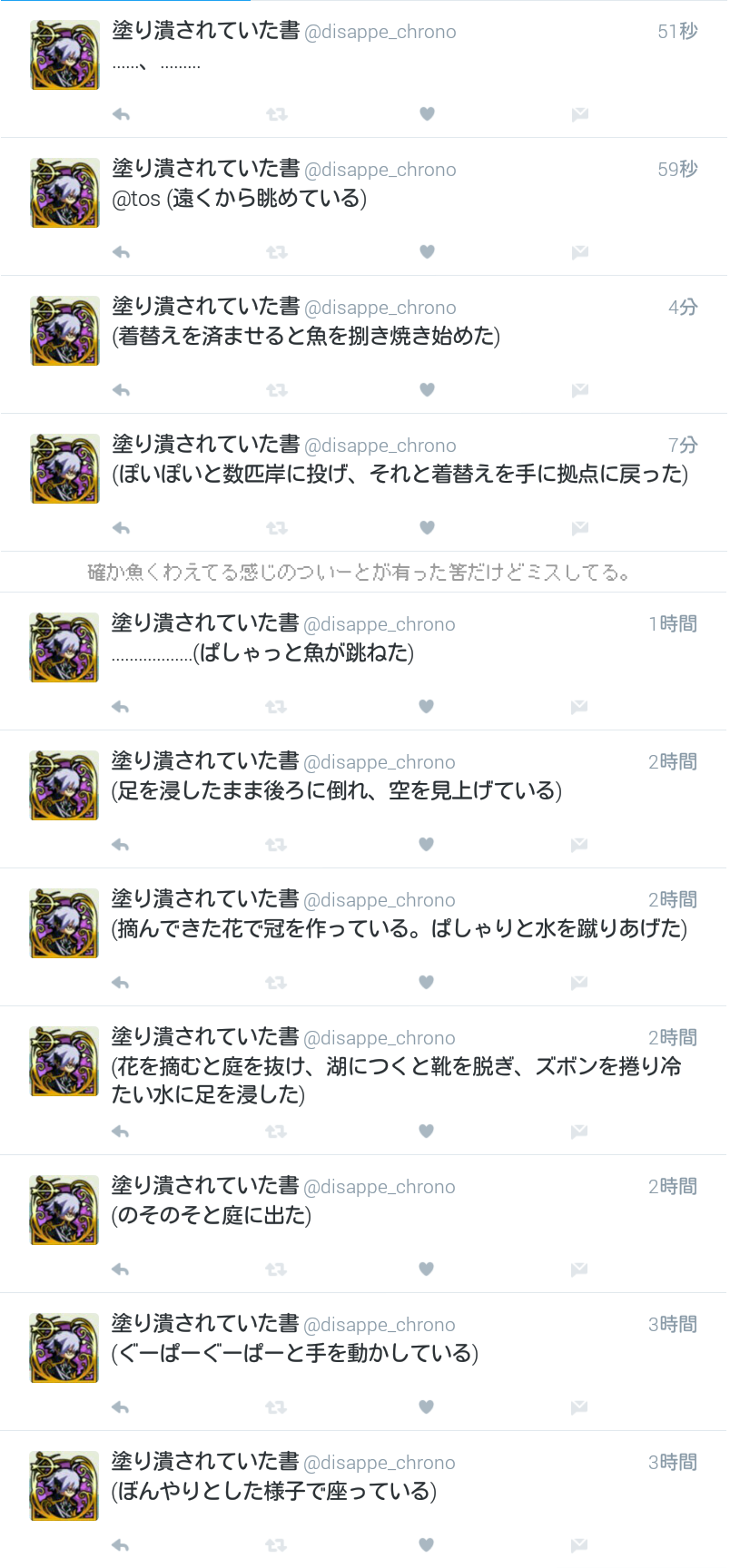Screen dimensions: 730x1568
Task: Open the avatar on the 51秒 tweet
Action: tap(64, 56)
